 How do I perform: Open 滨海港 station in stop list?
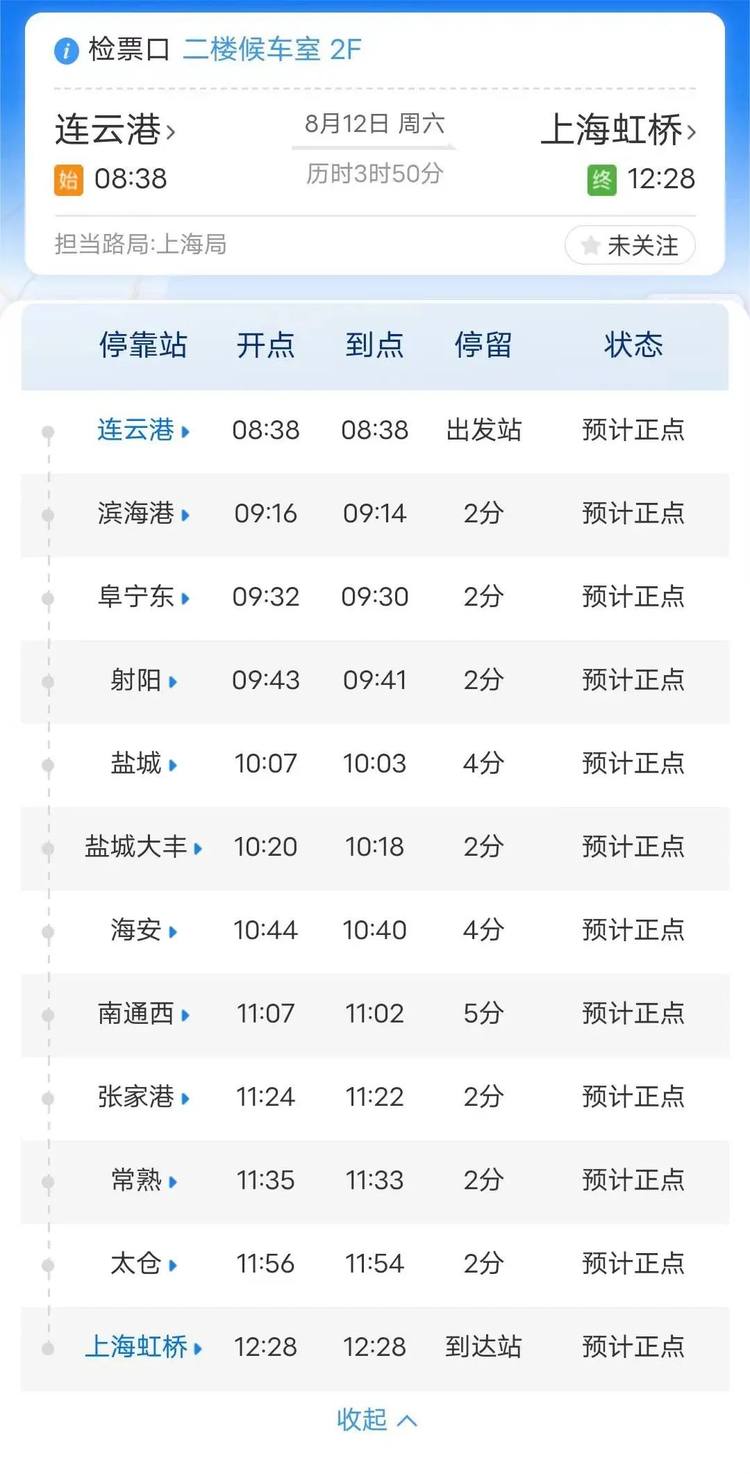pos(143,514)
